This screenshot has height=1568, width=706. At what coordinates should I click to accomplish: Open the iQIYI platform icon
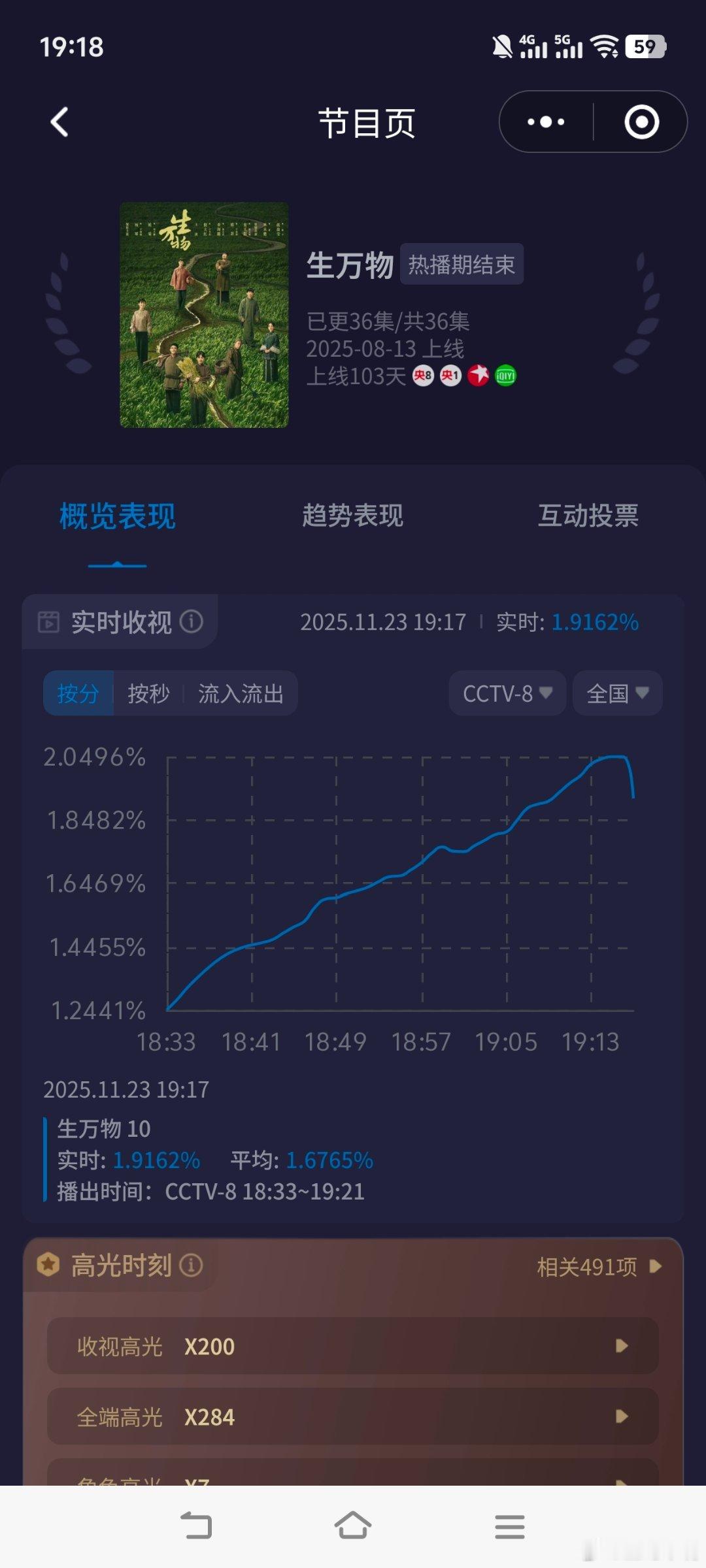(504, 375)
